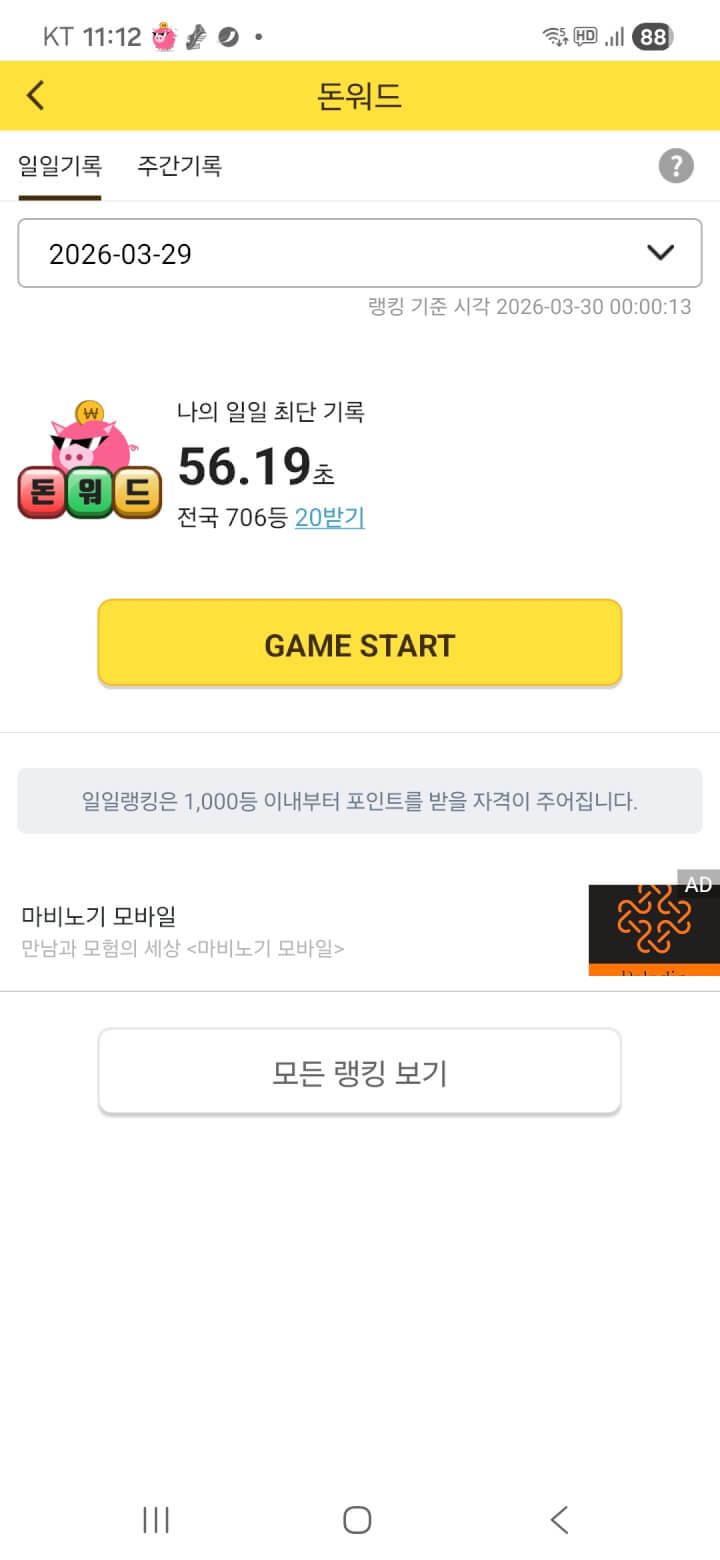The image size is (720, 1560).
Task: Claim points via the 20받기 link
Action: pos(330,518)
